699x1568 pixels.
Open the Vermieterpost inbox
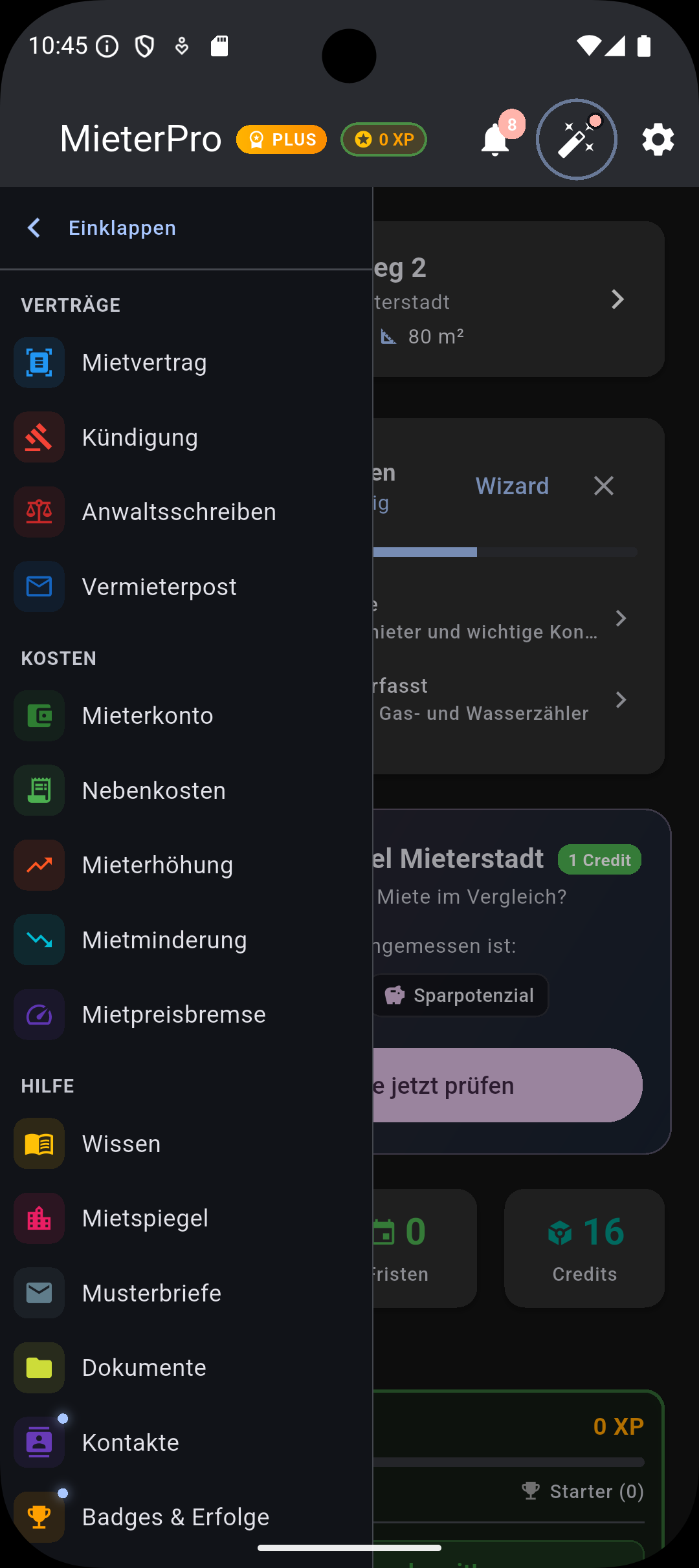coord(159,587)
